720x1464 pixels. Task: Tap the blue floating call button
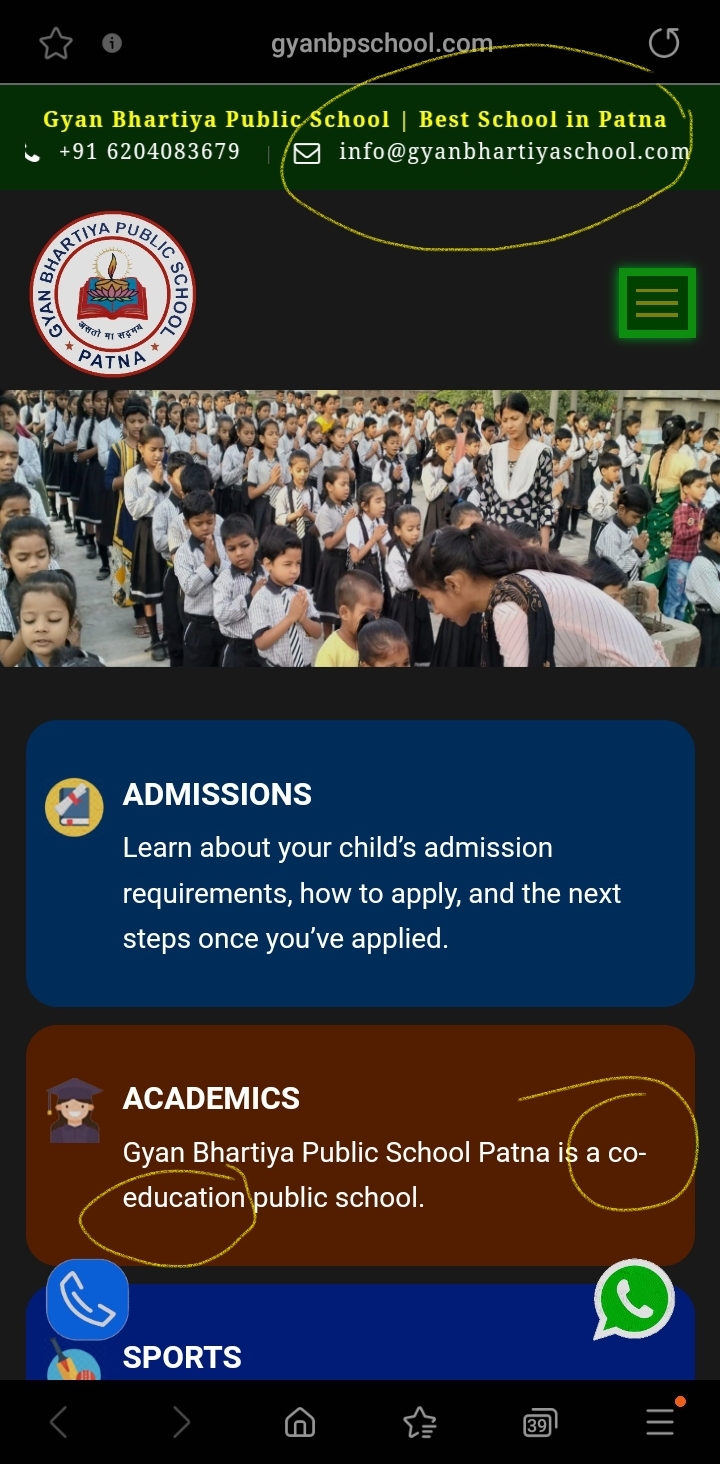click(88, 1299)
